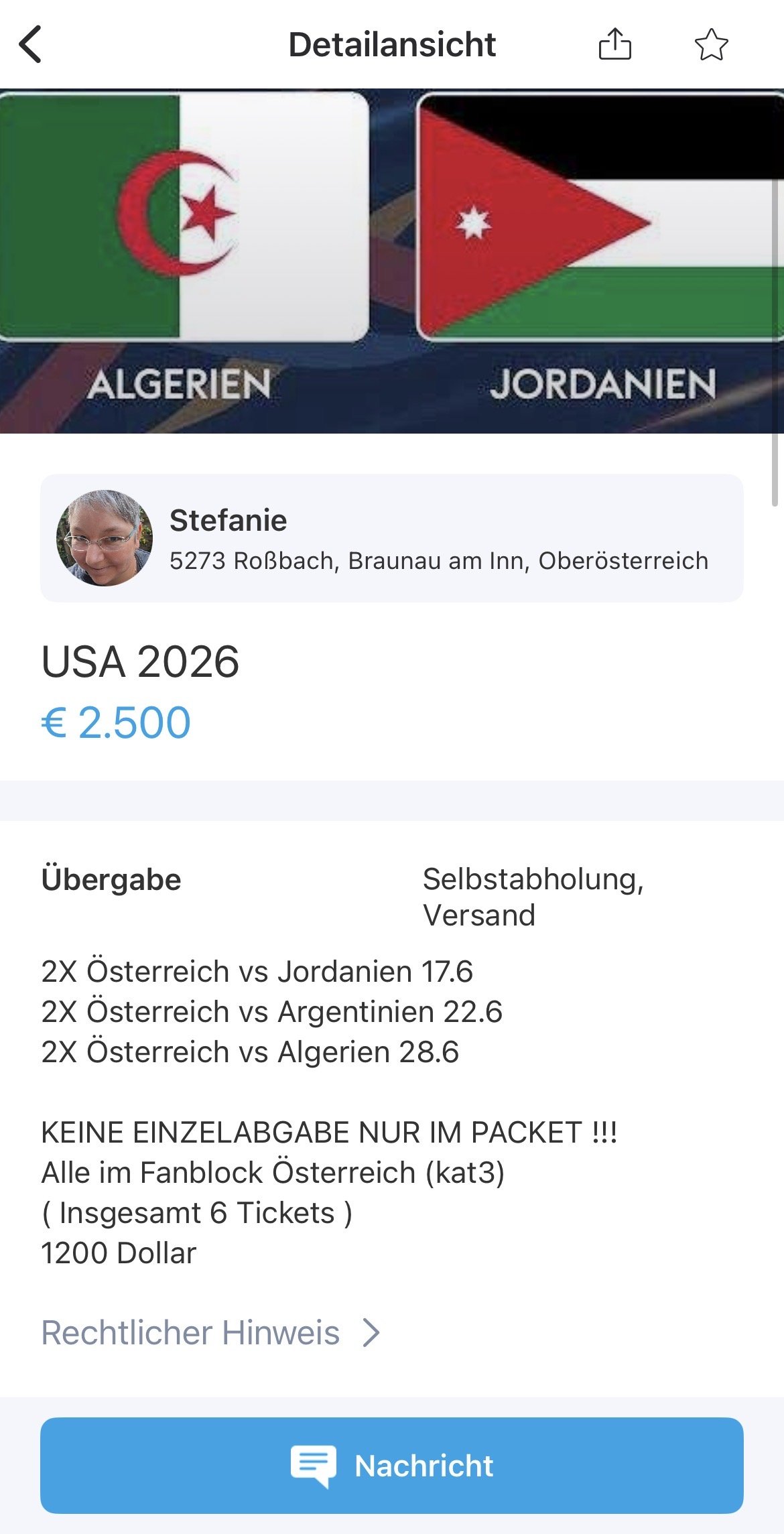
Task: Open the Algerien Jordanien listing photo
Action: [x=392, y=261]
